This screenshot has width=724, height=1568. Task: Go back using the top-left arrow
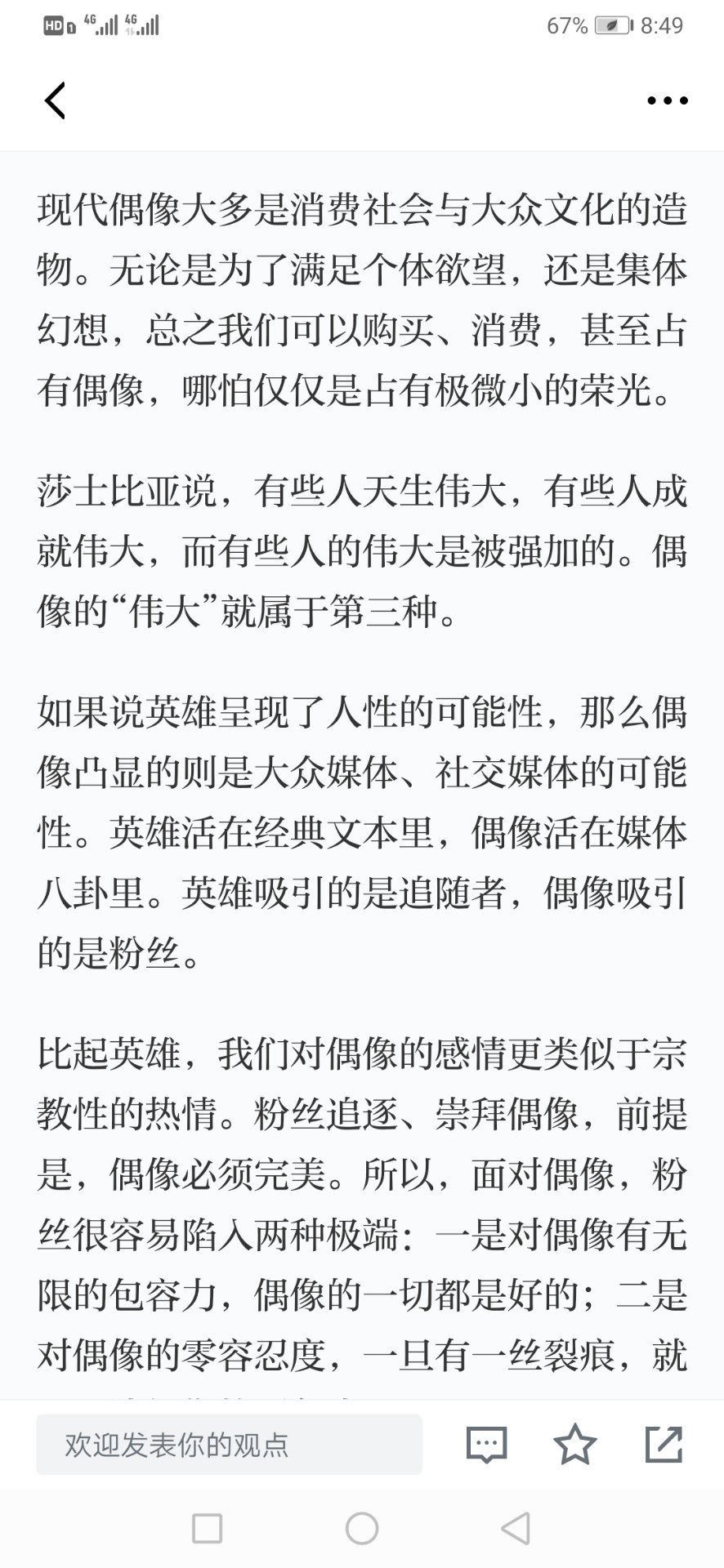click(55, 100)
